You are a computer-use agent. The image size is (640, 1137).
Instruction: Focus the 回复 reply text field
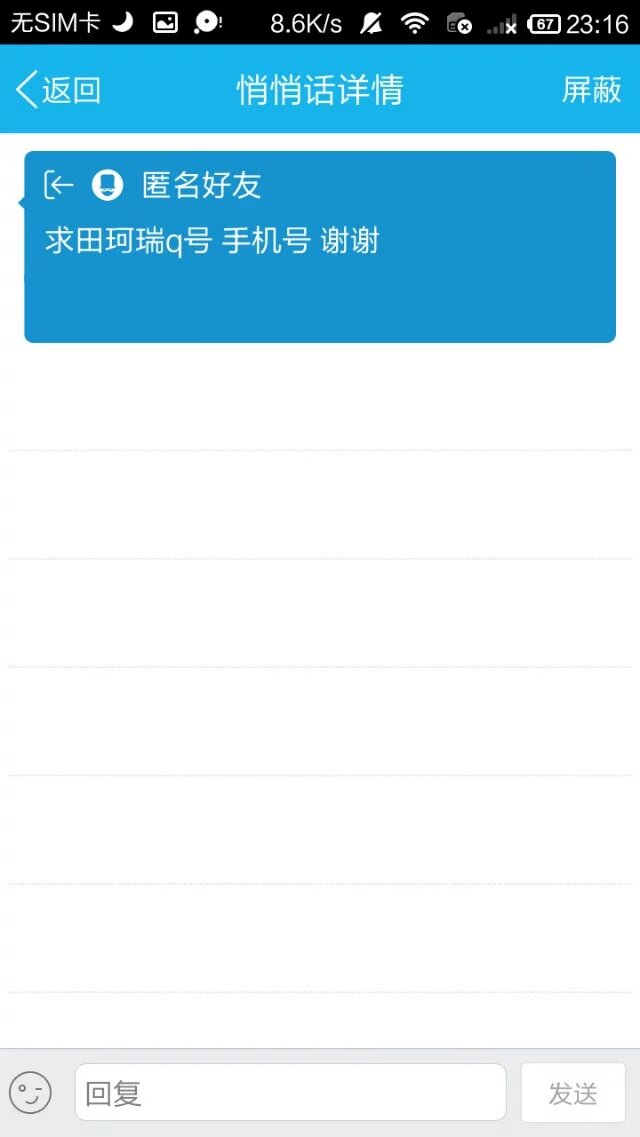pos(290,1092)
